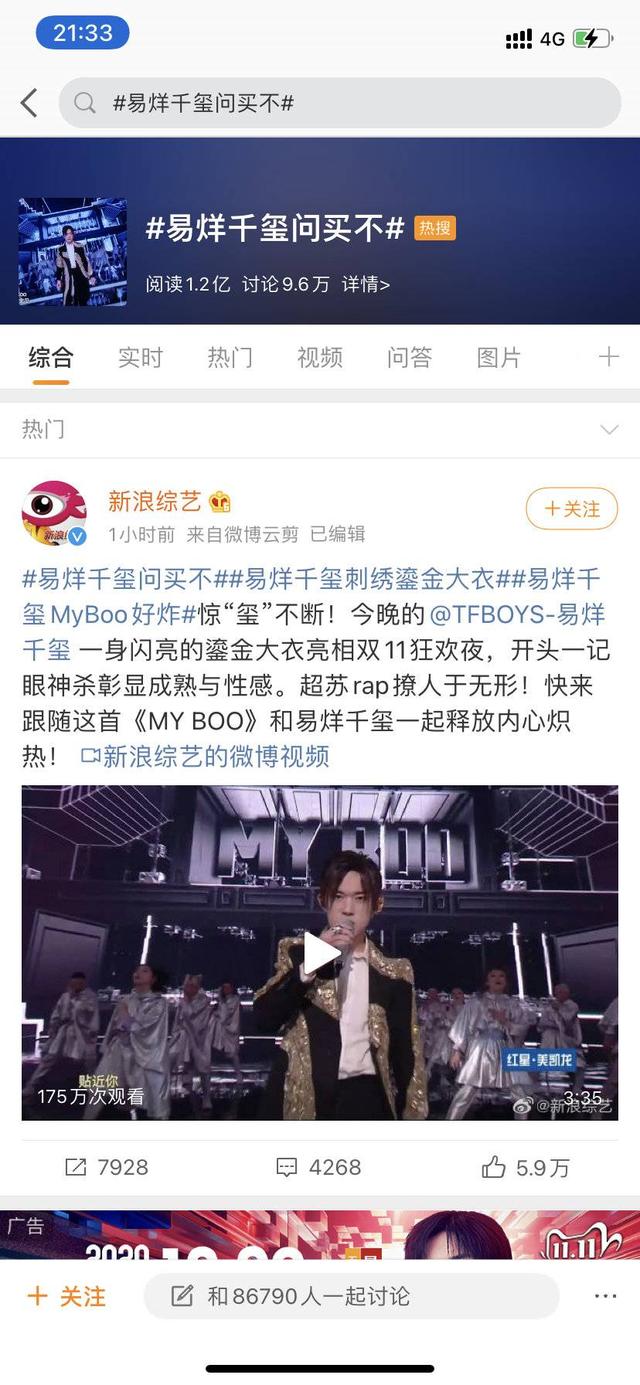Open @TFBOYS-易烊千玺 mention link

click(x=518, y=614)
